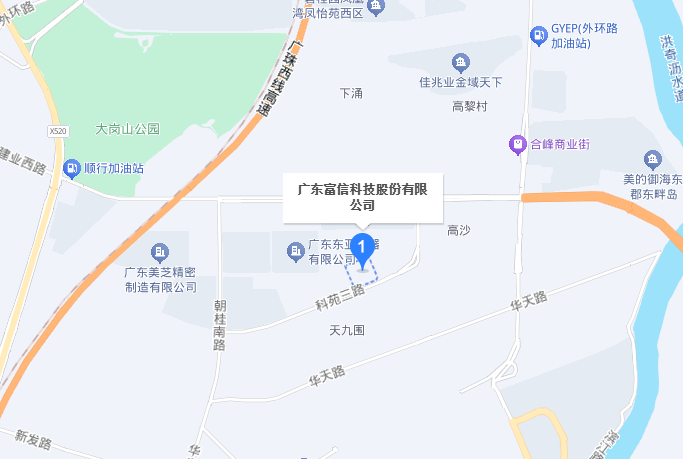Tap the 合峰商业街 shopping marker
The width and height of the screenshot is (683, 459).
coord(517,144)
